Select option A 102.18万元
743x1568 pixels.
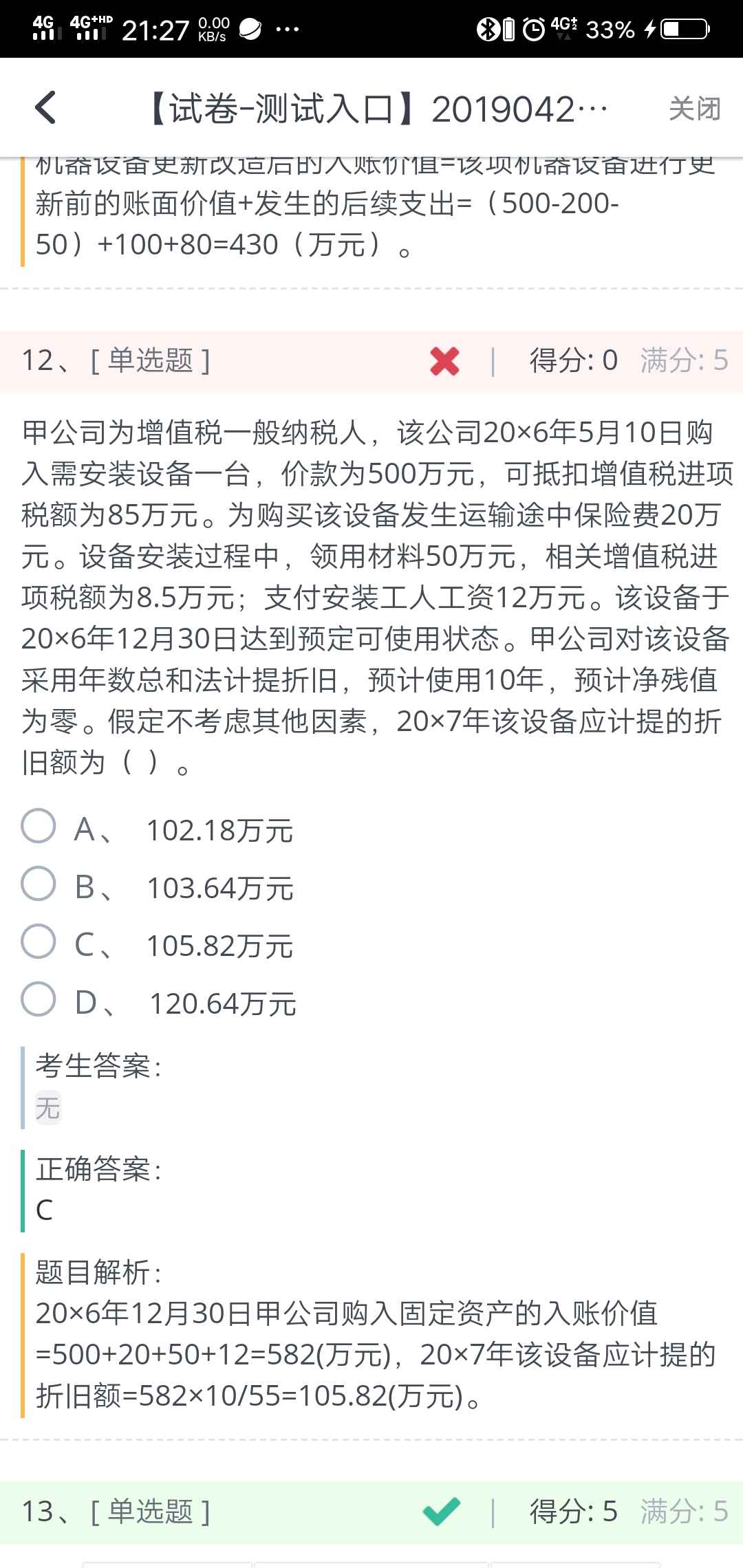[39, 827]
